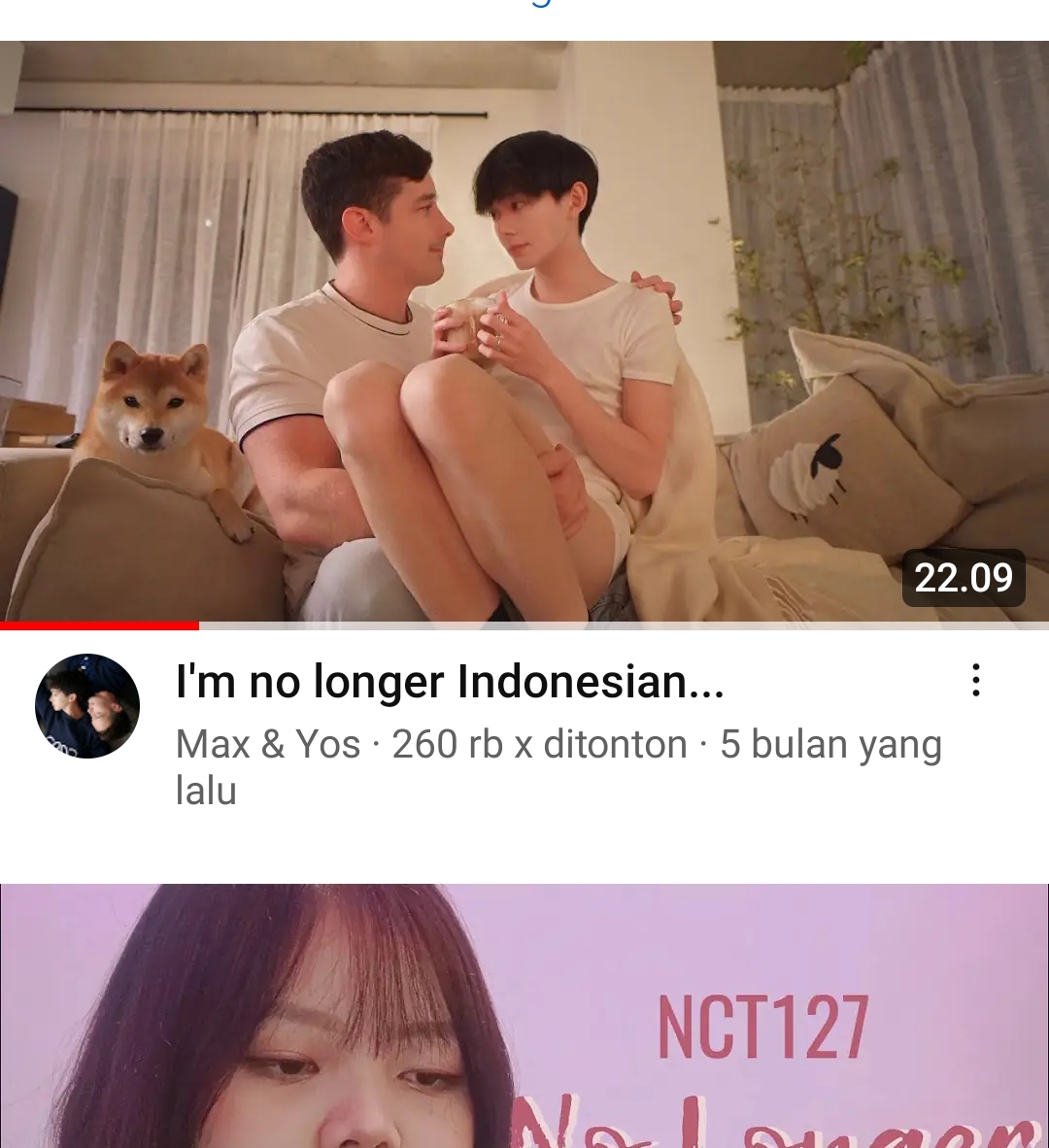Open the "I'm no longer Indonesian..." title
The width and height of the screenshot is (1049, 1148).
point(450,682)
